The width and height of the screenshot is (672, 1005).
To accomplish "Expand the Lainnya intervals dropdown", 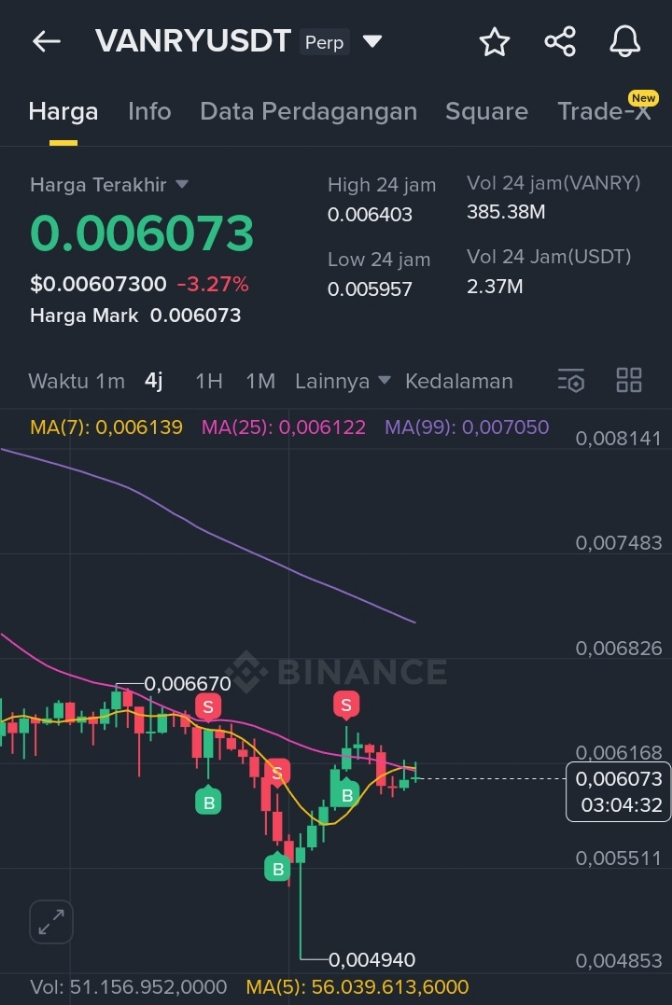I will pos(332,381).
